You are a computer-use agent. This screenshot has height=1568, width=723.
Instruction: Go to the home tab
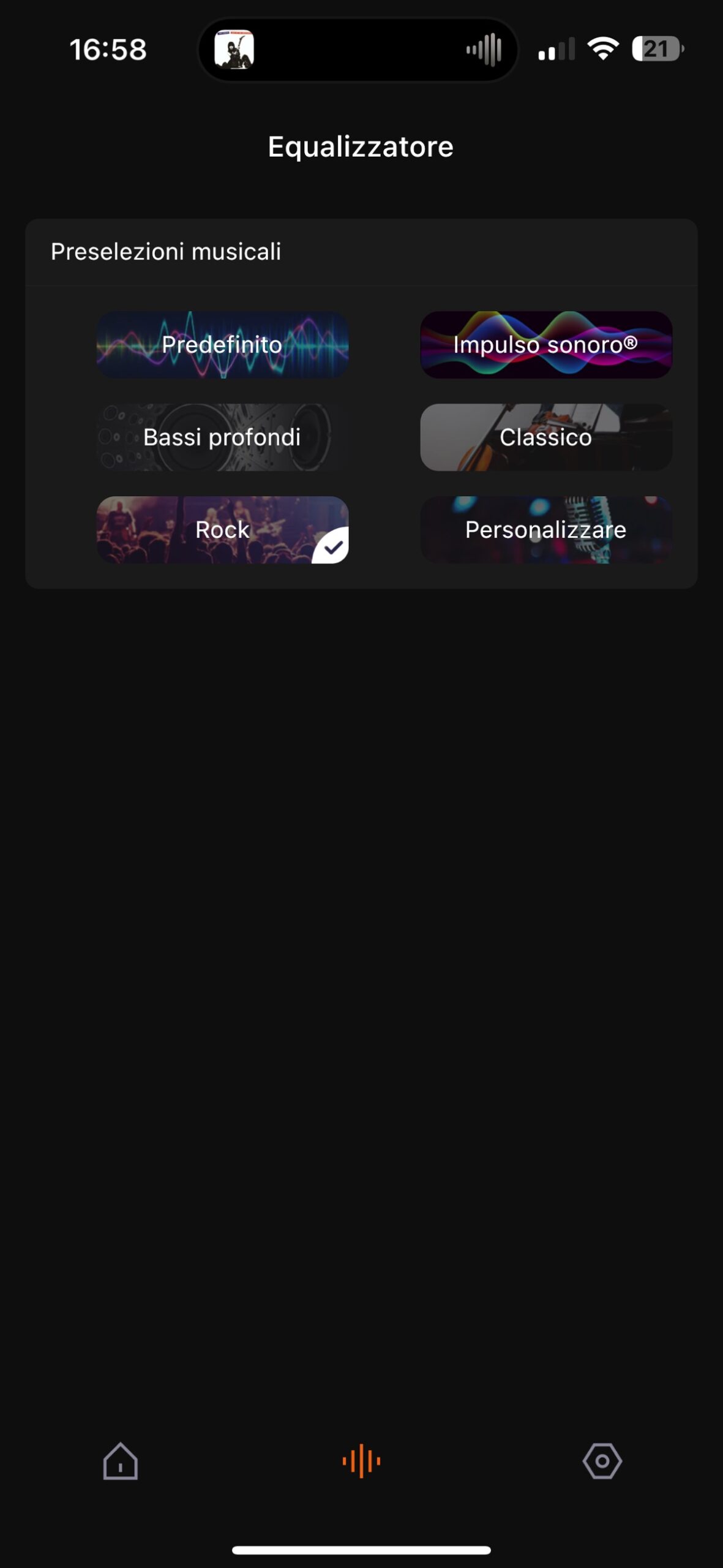tap(121, 1461)
